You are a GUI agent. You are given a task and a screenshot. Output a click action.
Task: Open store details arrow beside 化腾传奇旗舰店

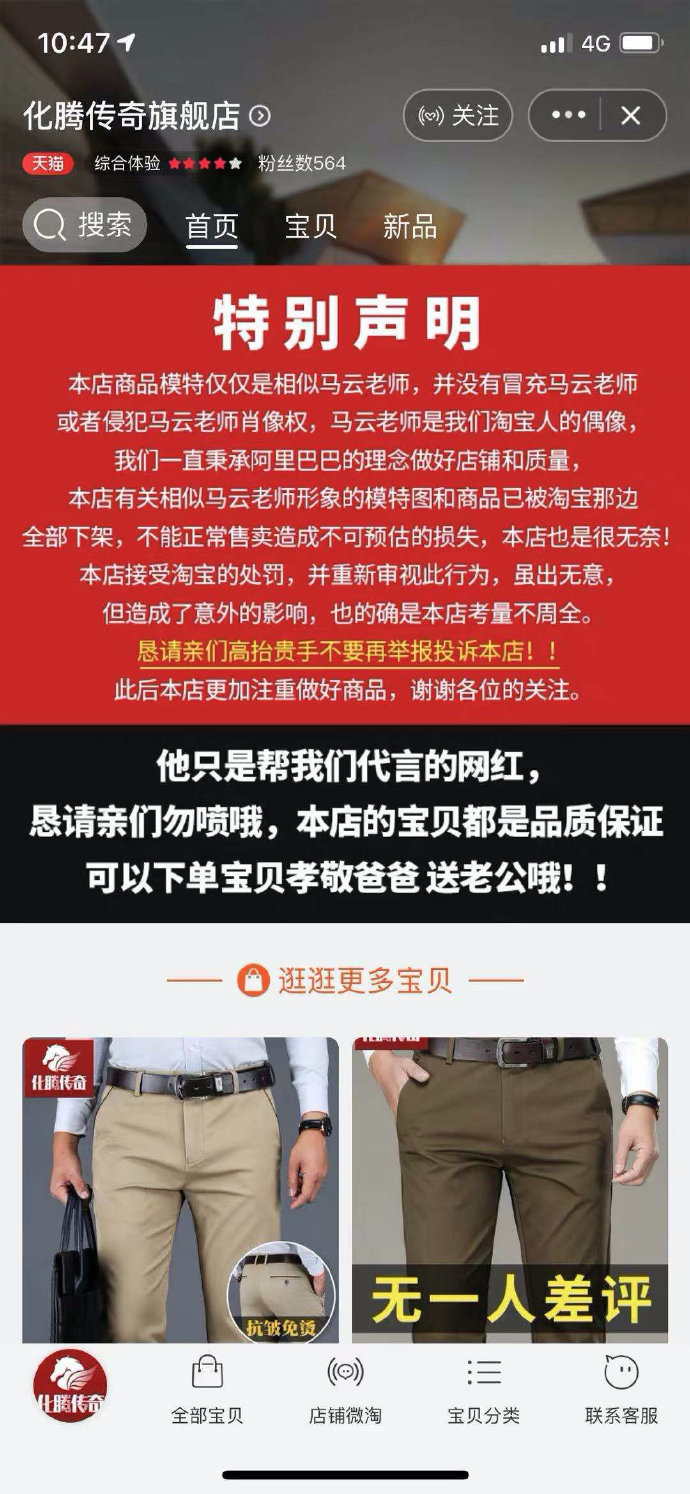pos(260,116)
